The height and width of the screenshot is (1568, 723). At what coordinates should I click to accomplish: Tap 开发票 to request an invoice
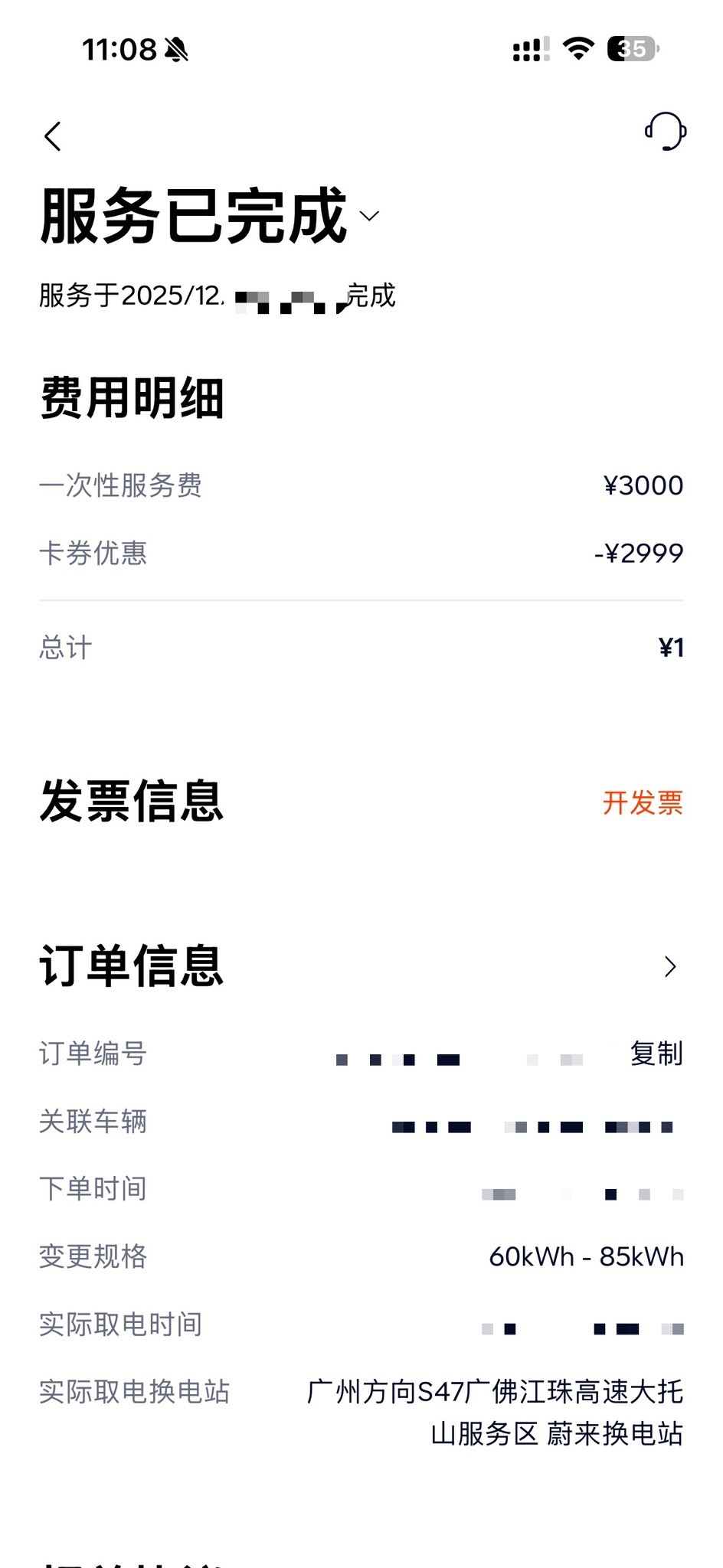[x=642, y=802]
